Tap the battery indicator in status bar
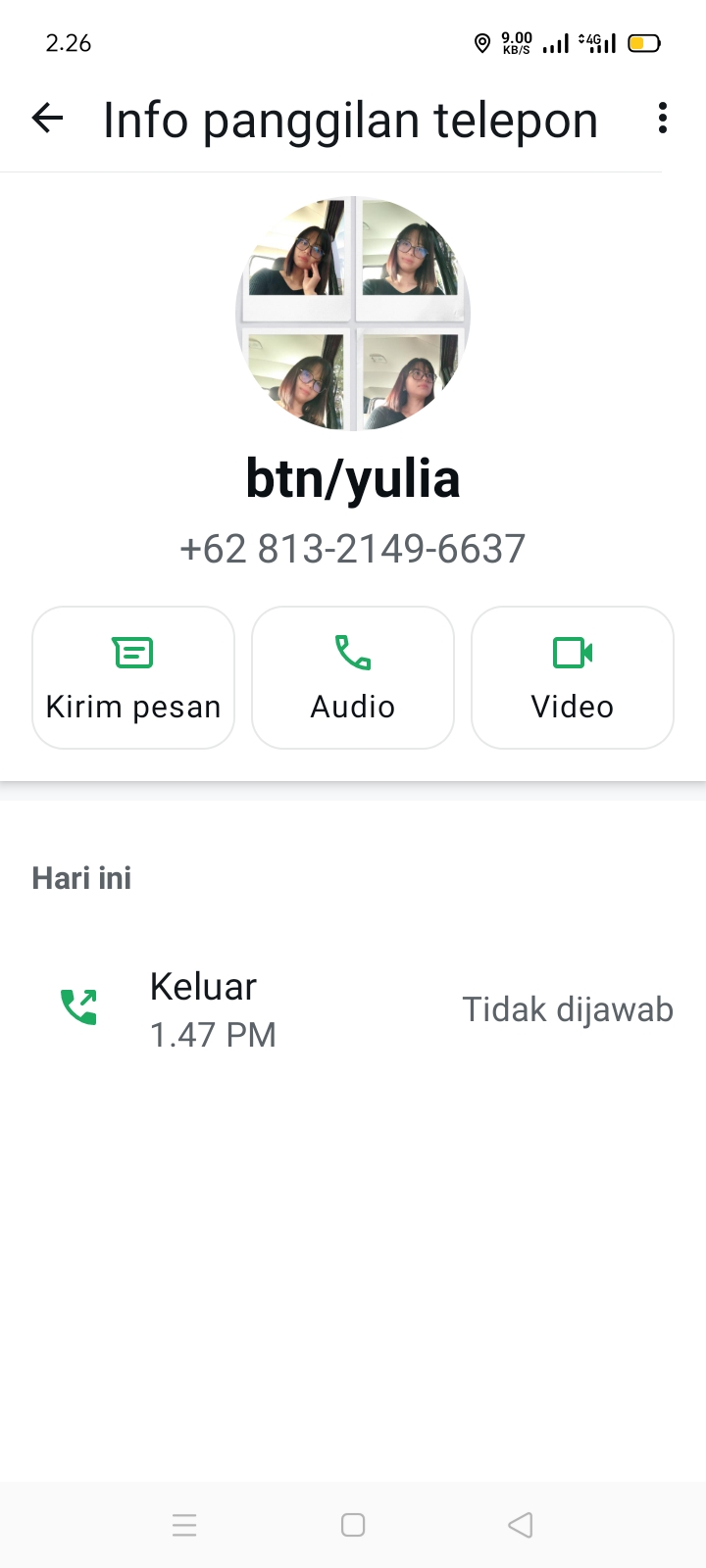Image resolution: width=706 pixels, height=1568 pixels. click(643, 43)
